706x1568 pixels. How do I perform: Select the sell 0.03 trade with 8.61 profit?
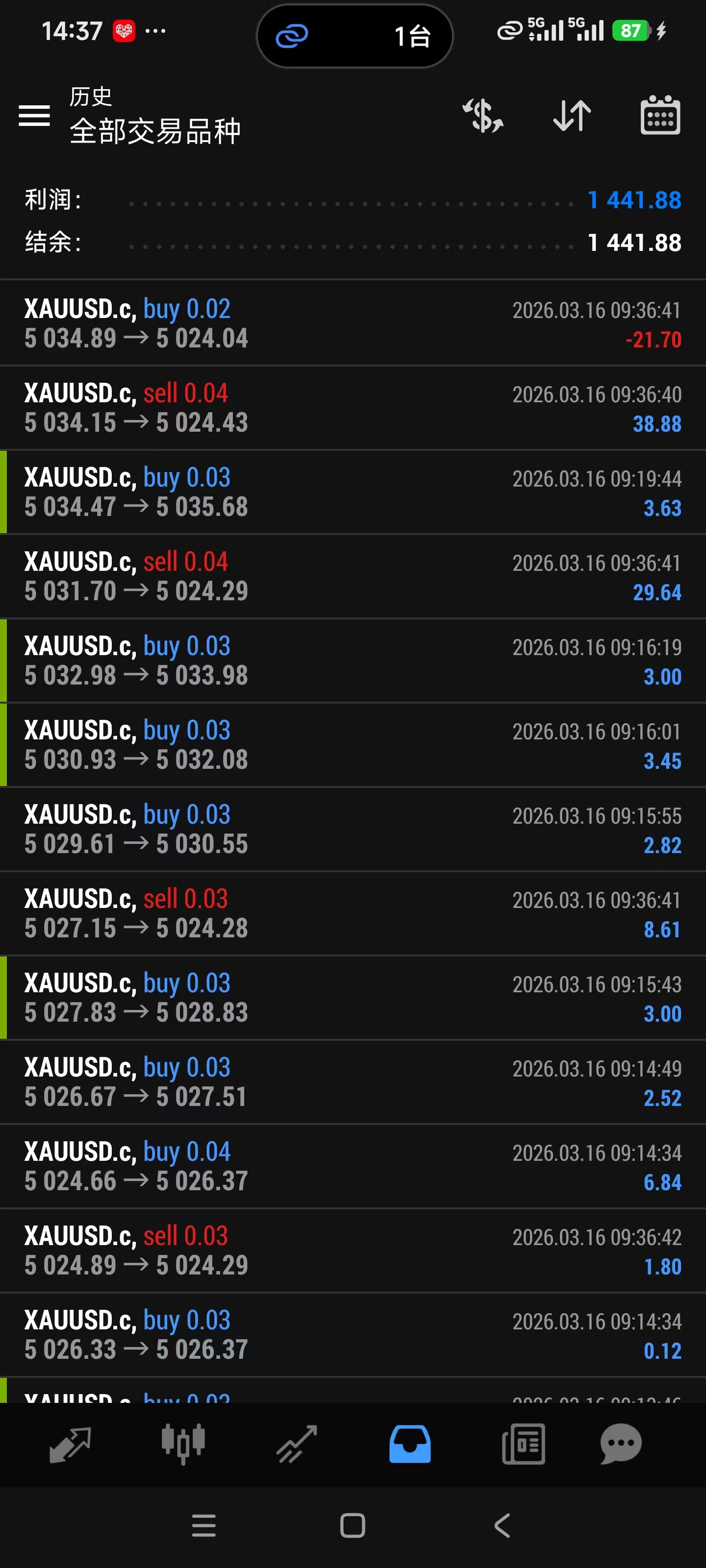353,913
